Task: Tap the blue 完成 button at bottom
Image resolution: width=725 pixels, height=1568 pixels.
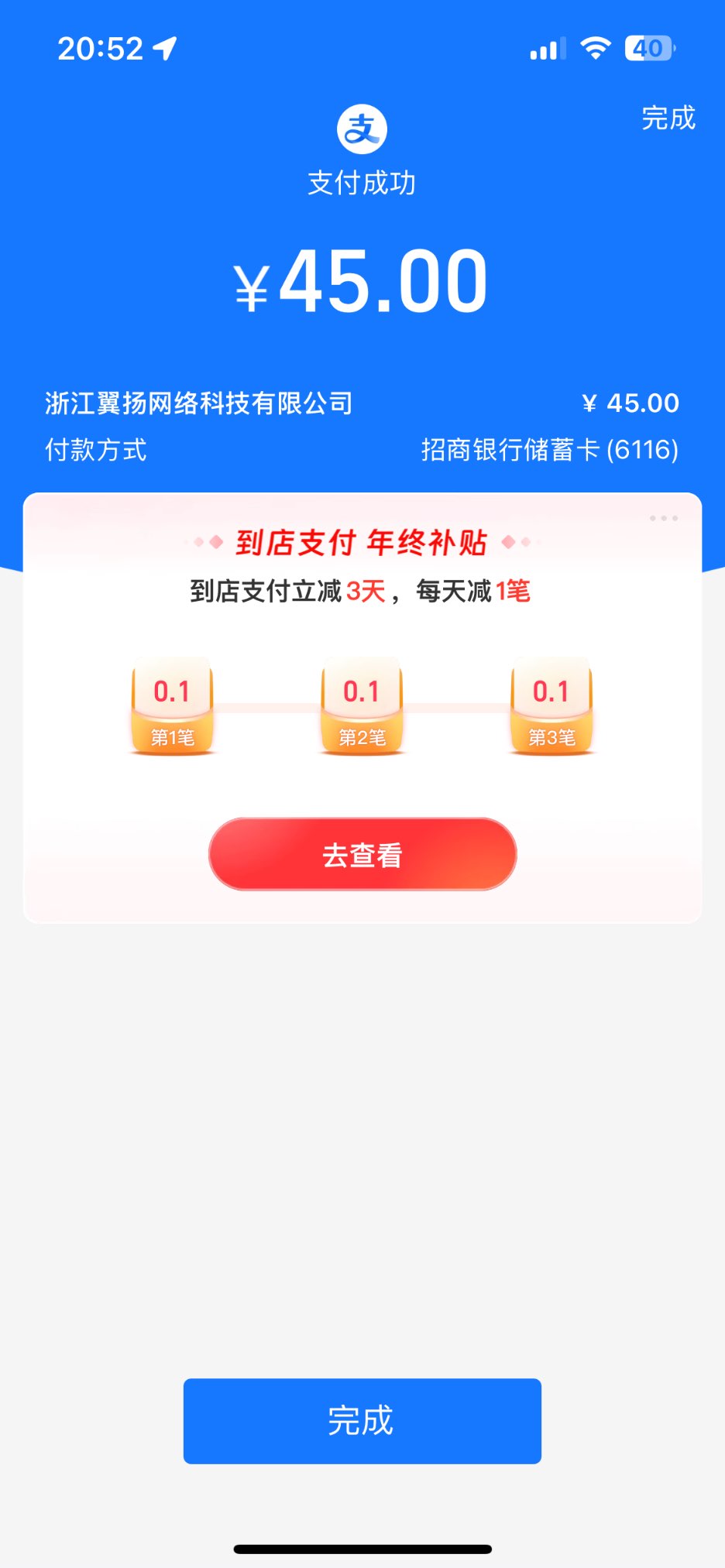Action: coord(362,1421)
